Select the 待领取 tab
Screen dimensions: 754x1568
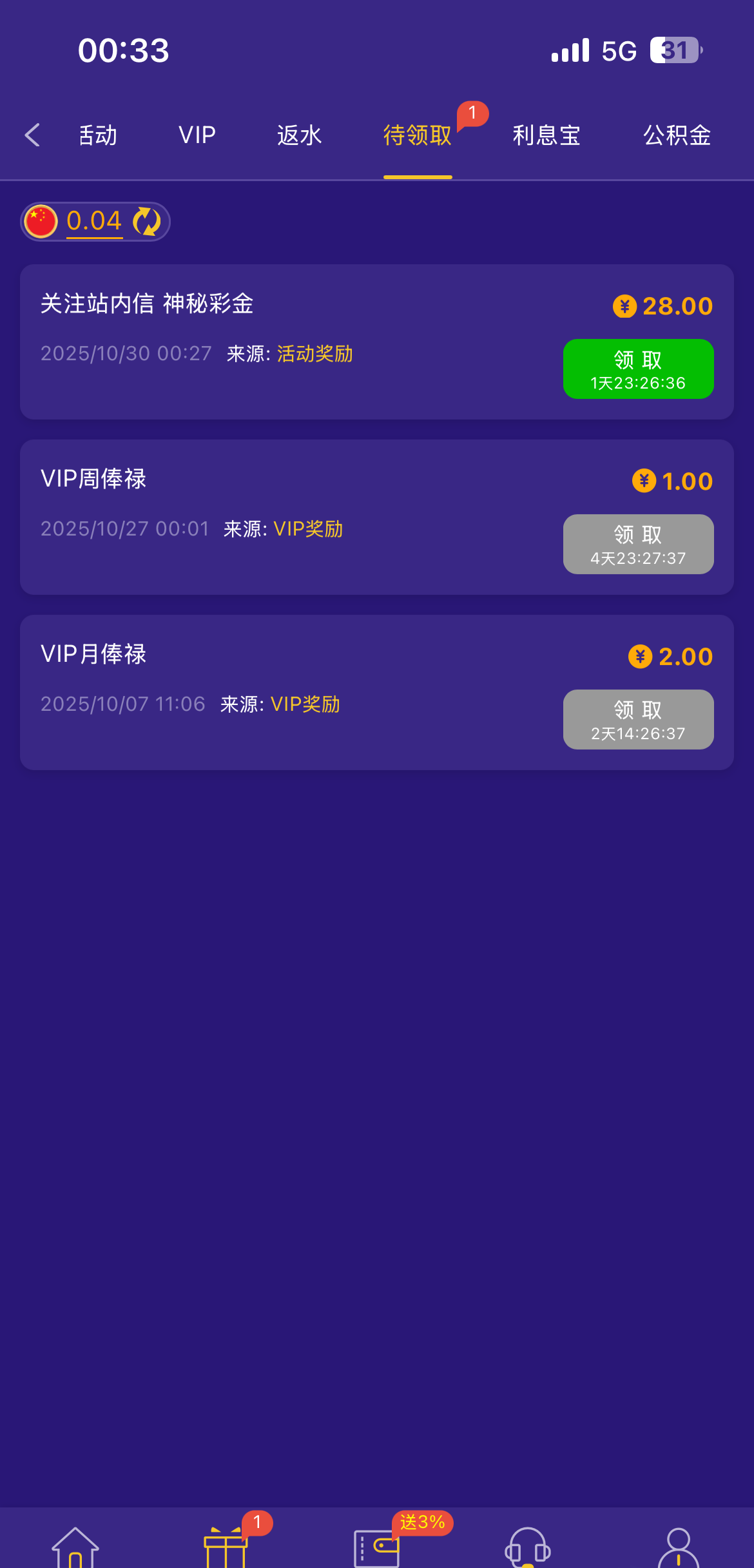(418, 135)
